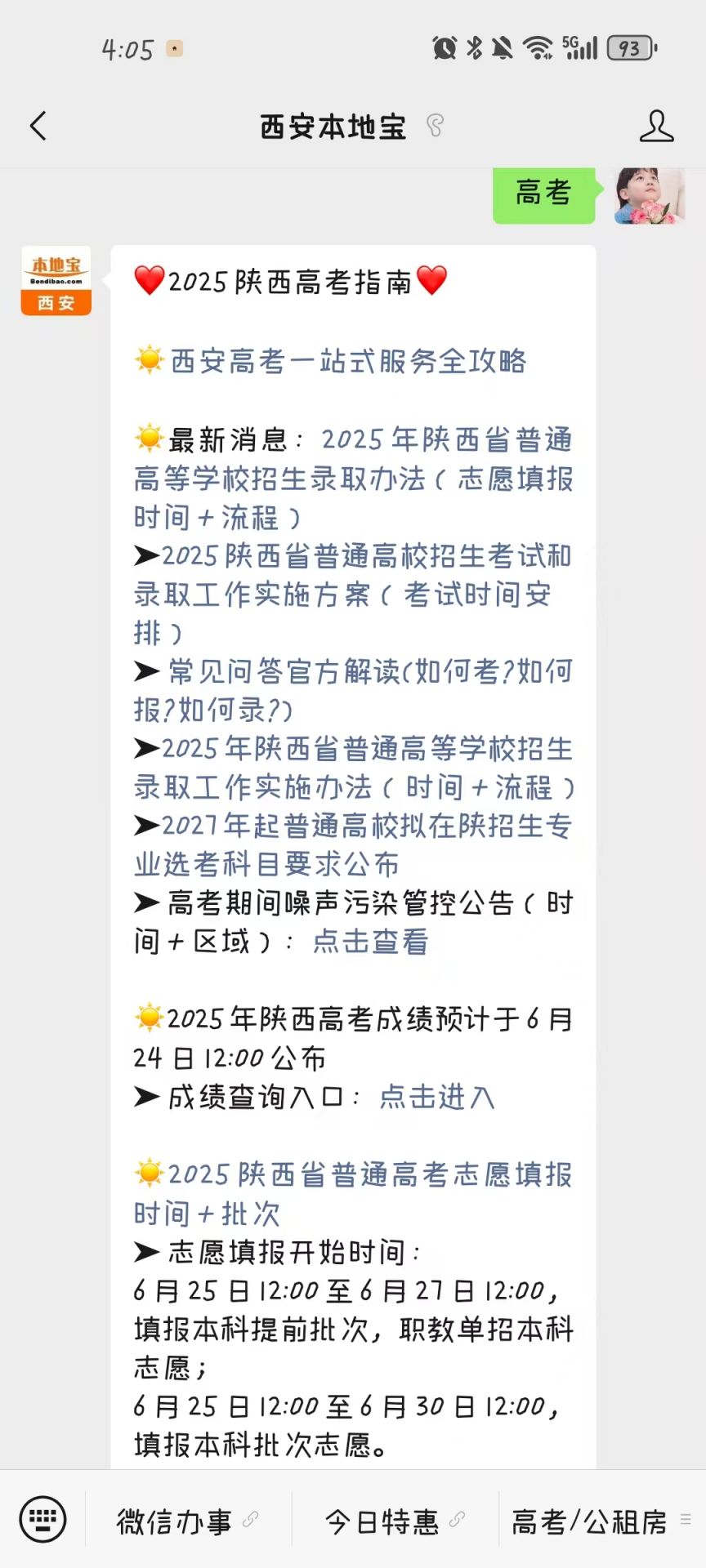The image size is (706, 1568).
Task: Go back from 西安本地宝 chat
Action: point(38,127)
